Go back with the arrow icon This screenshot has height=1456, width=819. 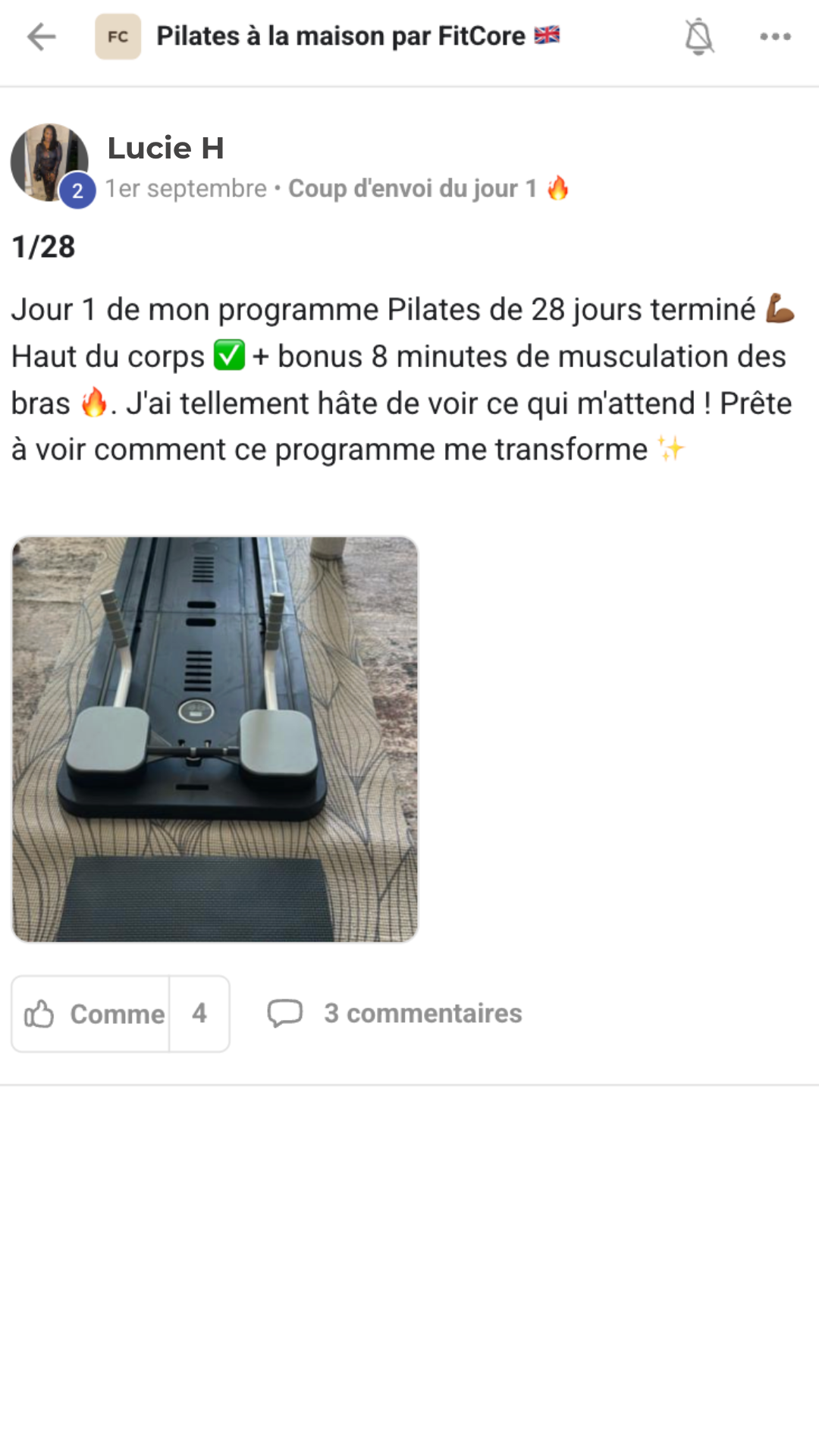pos(42,36)
